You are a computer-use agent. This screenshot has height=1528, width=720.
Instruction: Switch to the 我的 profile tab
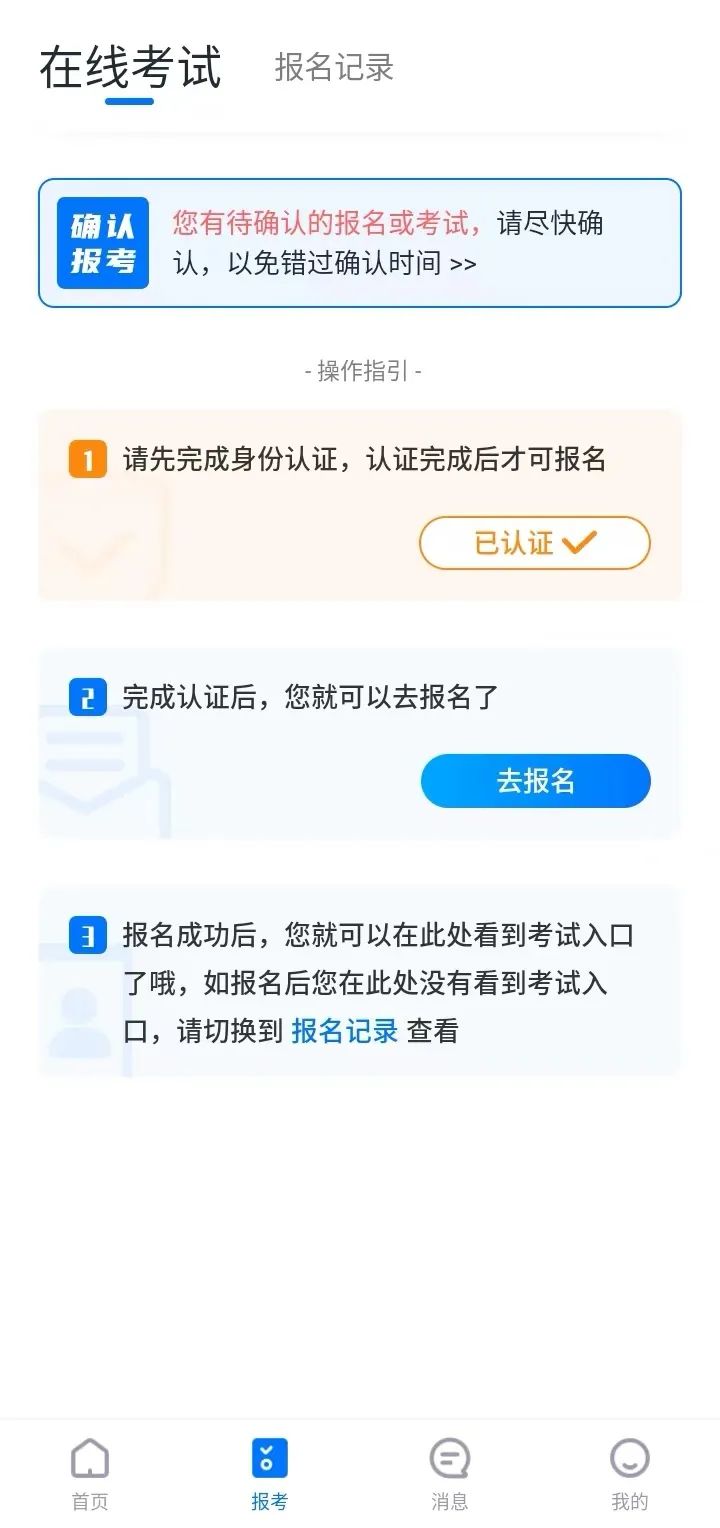629,1472
